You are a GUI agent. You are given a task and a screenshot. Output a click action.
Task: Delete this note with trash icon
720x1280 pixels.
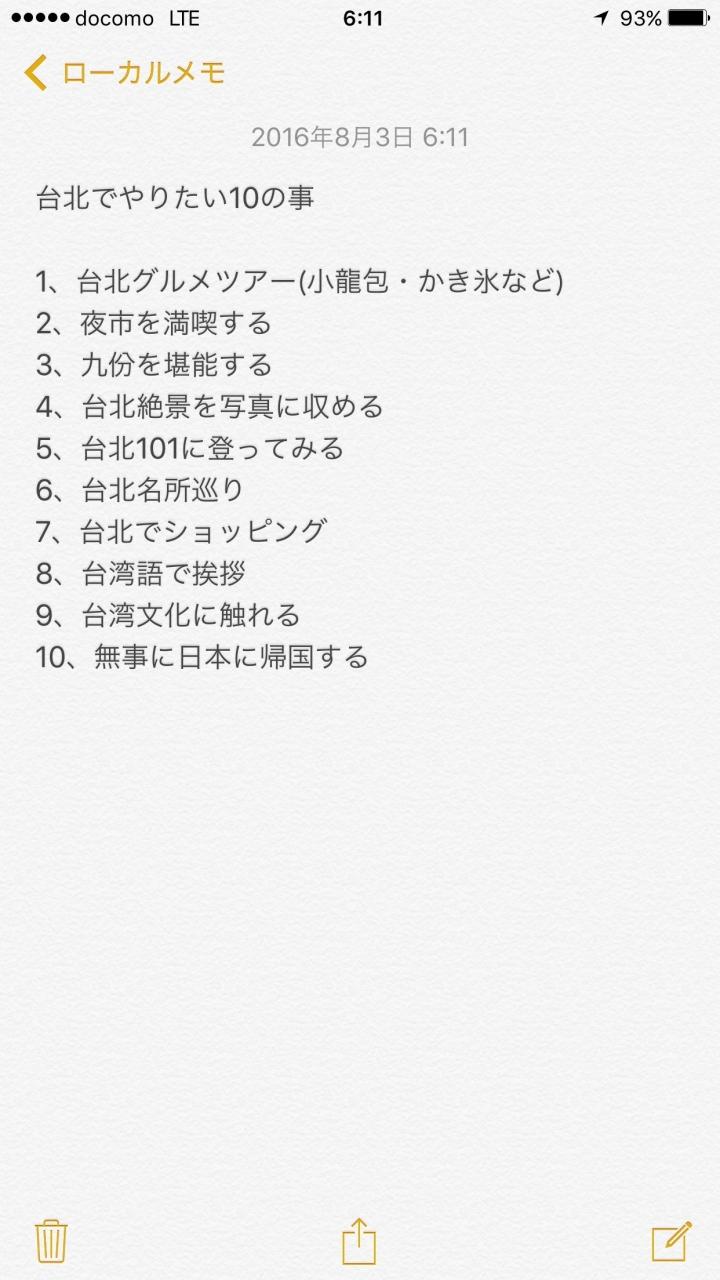click(51, 1241)
